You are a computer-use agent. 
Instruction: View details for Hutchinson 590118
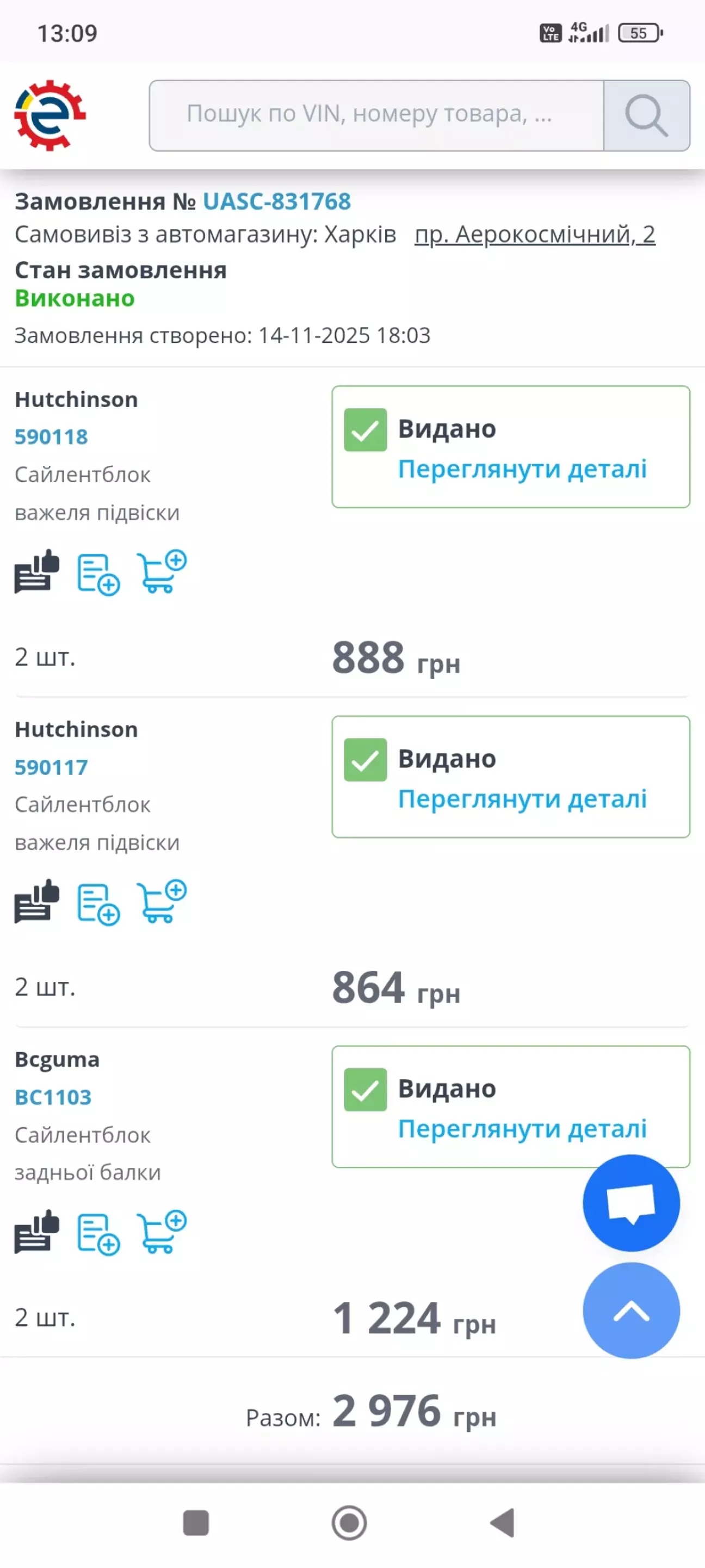pyautogui.click(x=522, y=469)
